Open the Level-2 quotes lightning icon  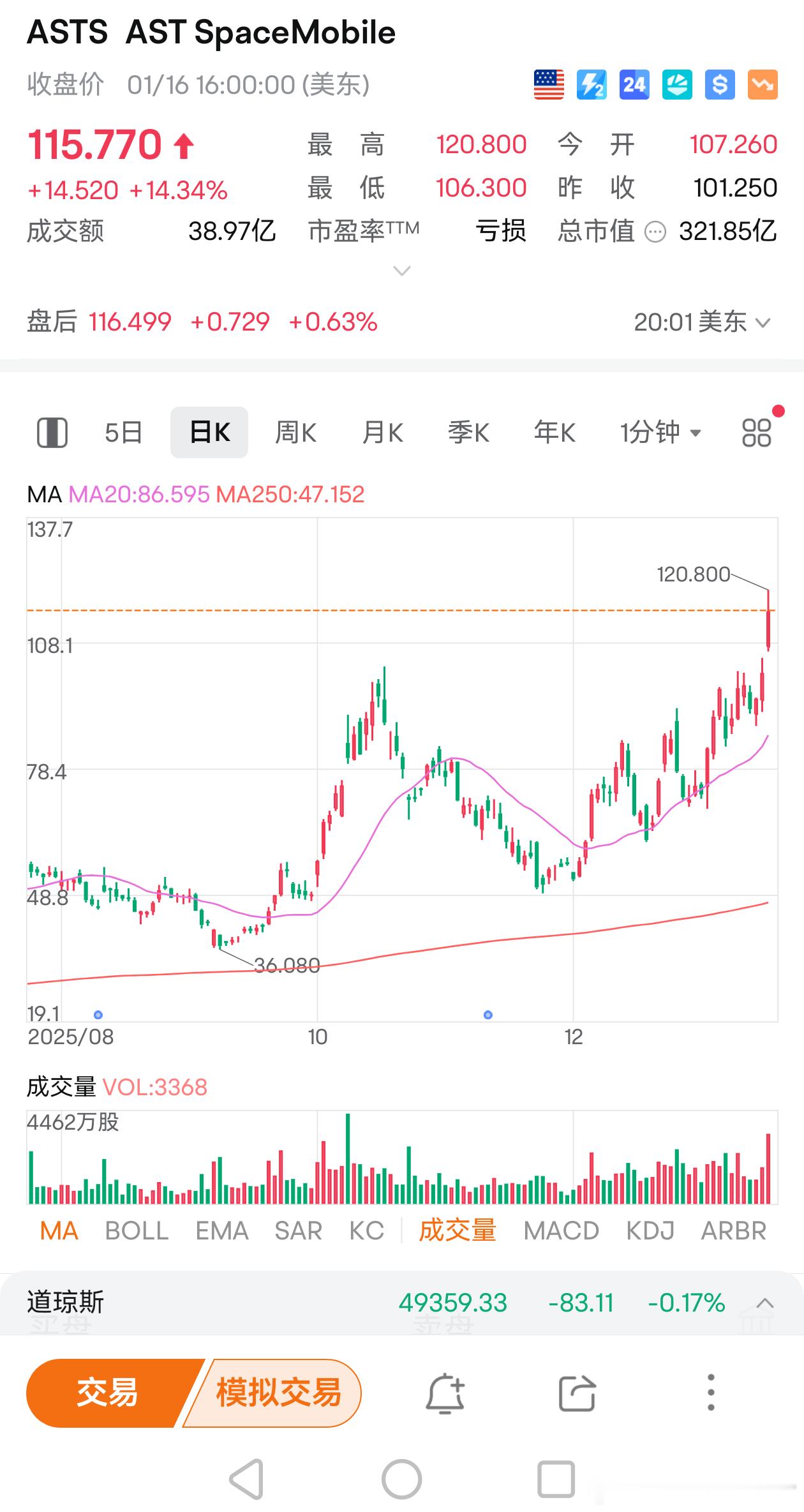[592, 85]
